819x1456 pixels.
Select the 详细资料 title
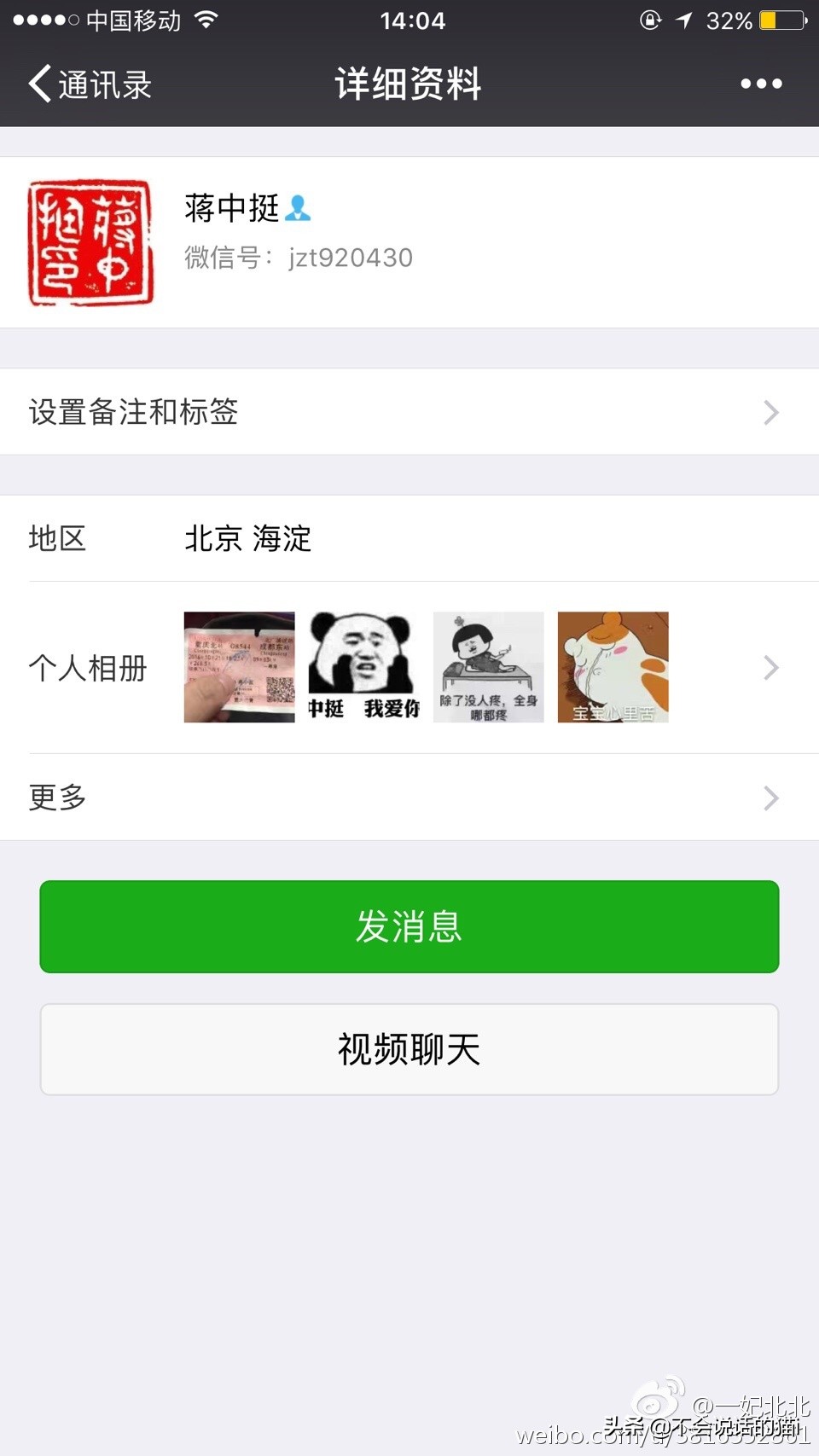point(408,83)
